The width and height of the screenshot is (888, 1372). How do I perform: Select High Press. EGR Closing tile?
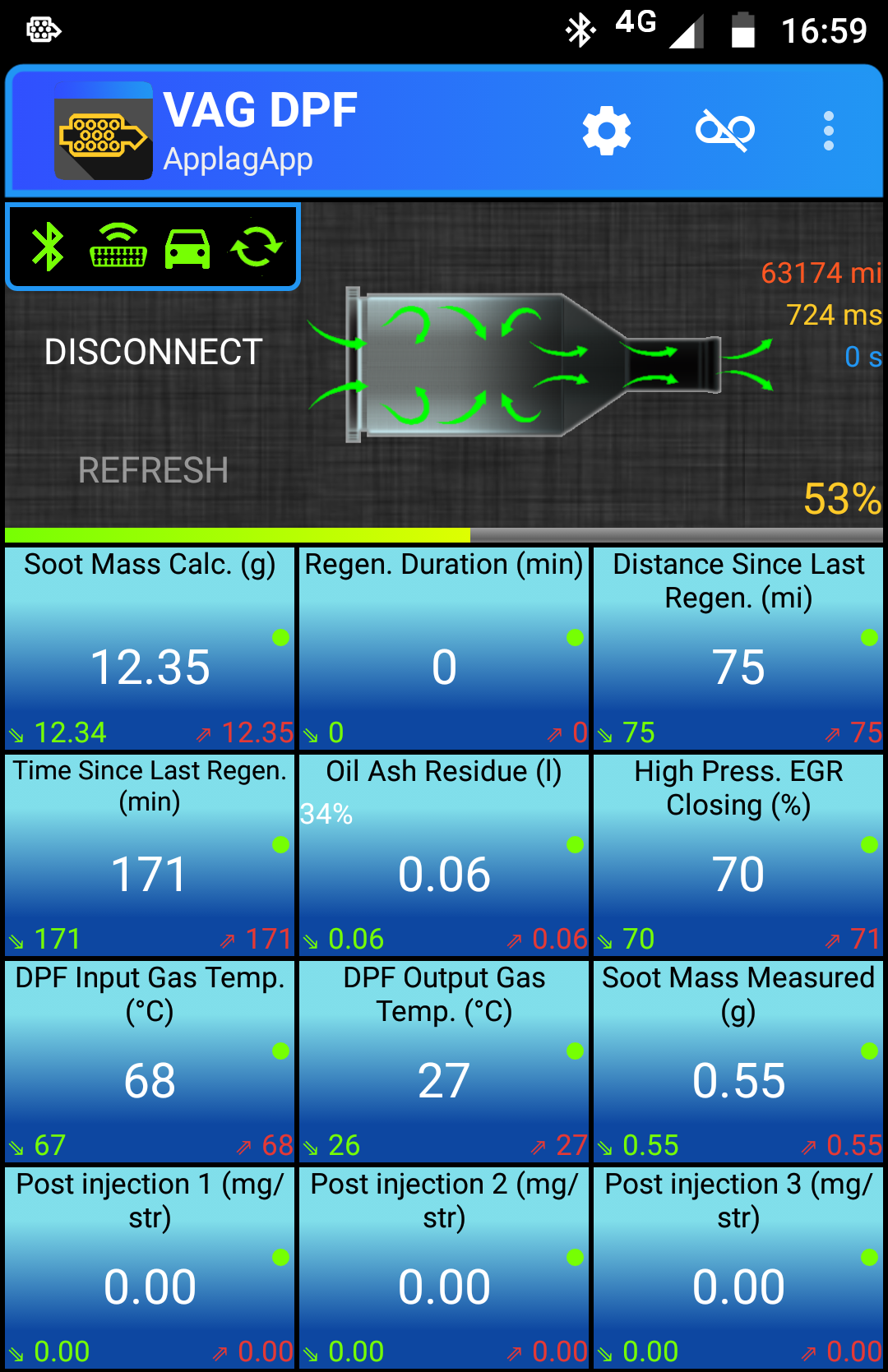tap(738, 855)
